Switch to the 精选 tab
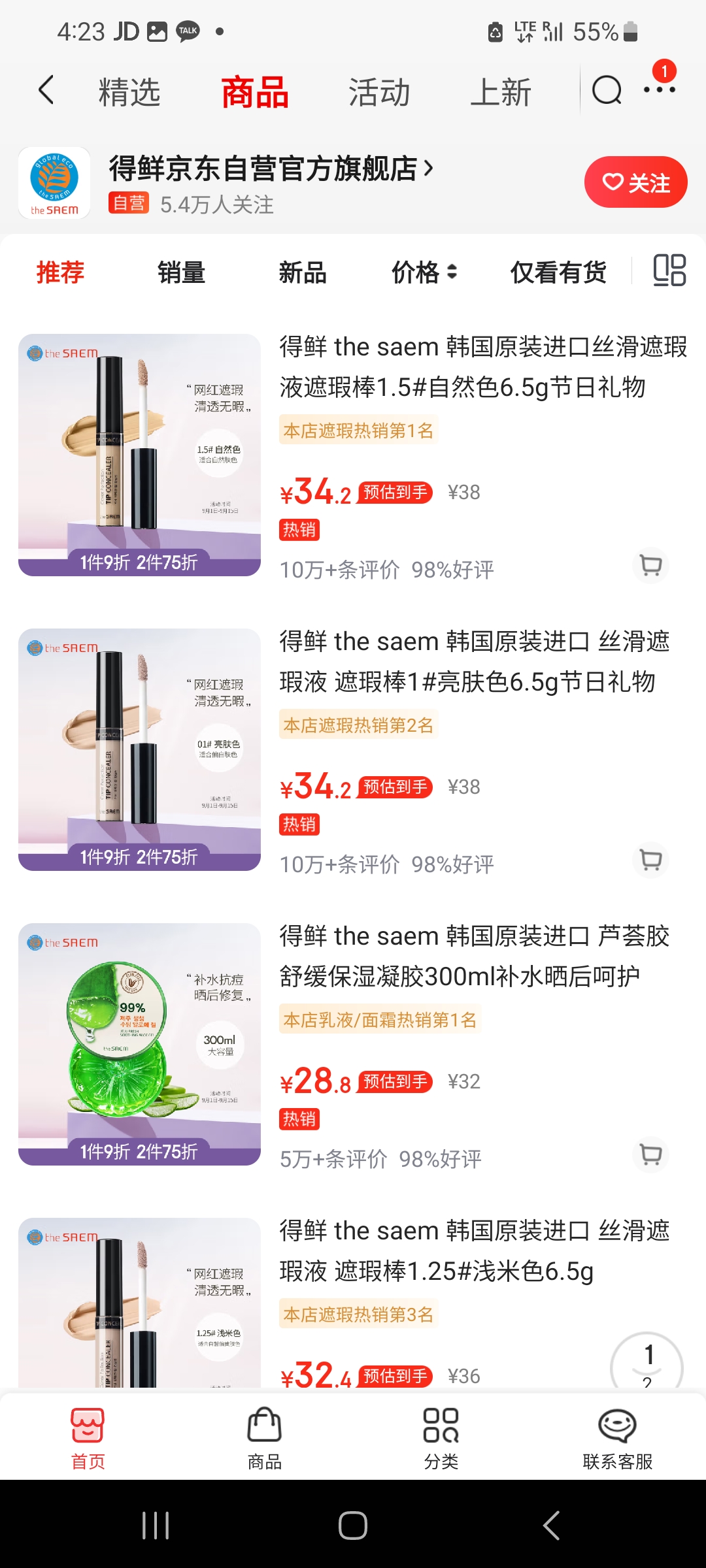This screenshot has width=706, height=1568. pyautogui.click(x=129, y=92)
